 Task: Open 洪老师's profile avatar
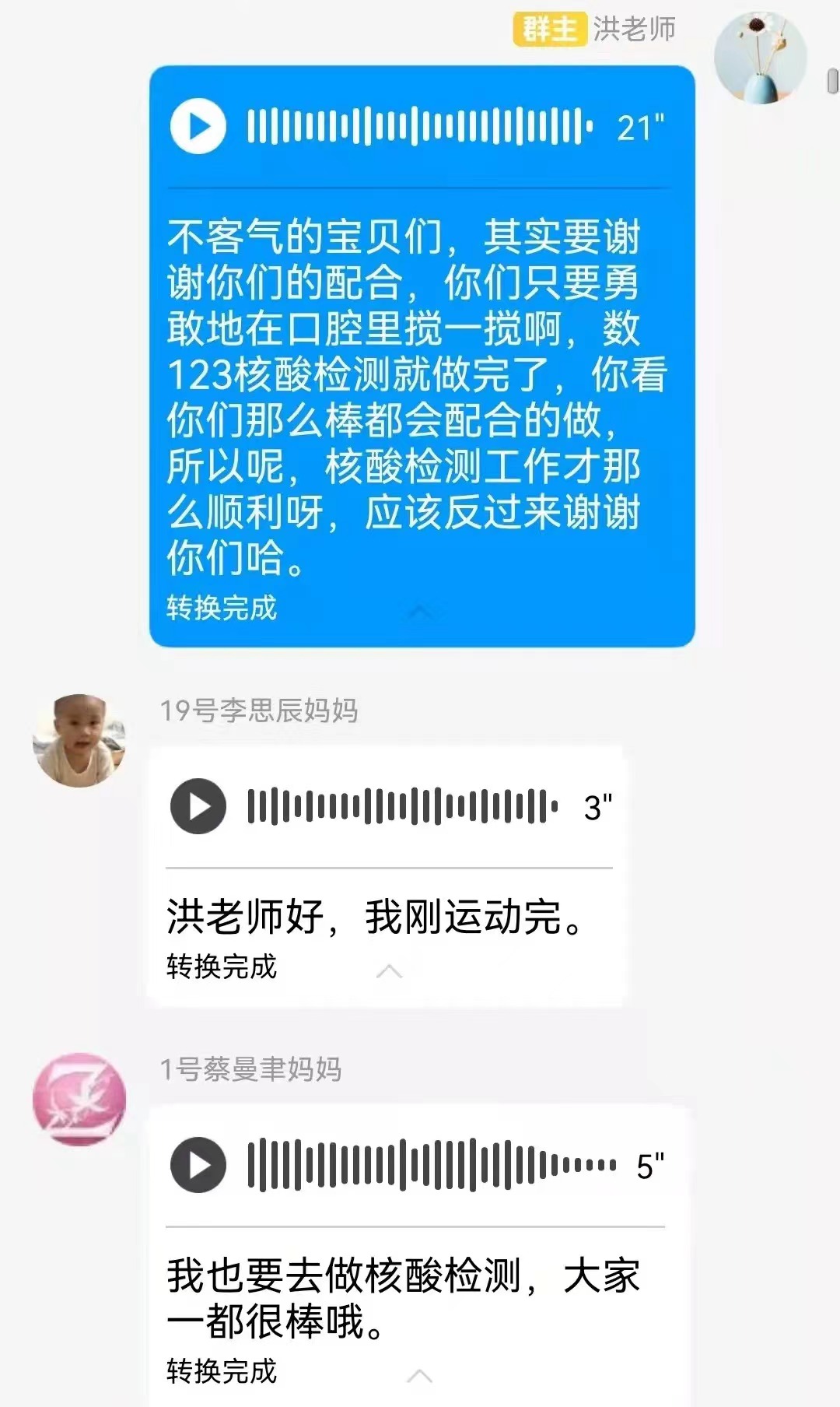[760, 58]
